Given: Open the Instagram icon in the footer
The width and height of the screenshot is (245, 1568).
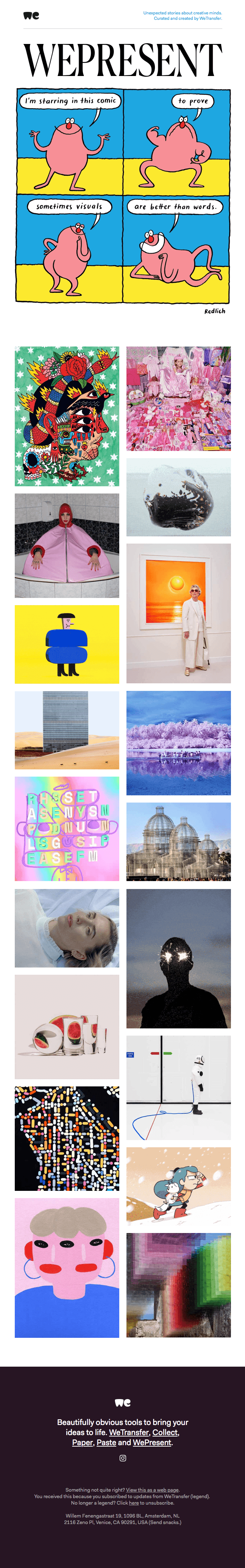Looking at the screenshot, I should click(122, 1458).
